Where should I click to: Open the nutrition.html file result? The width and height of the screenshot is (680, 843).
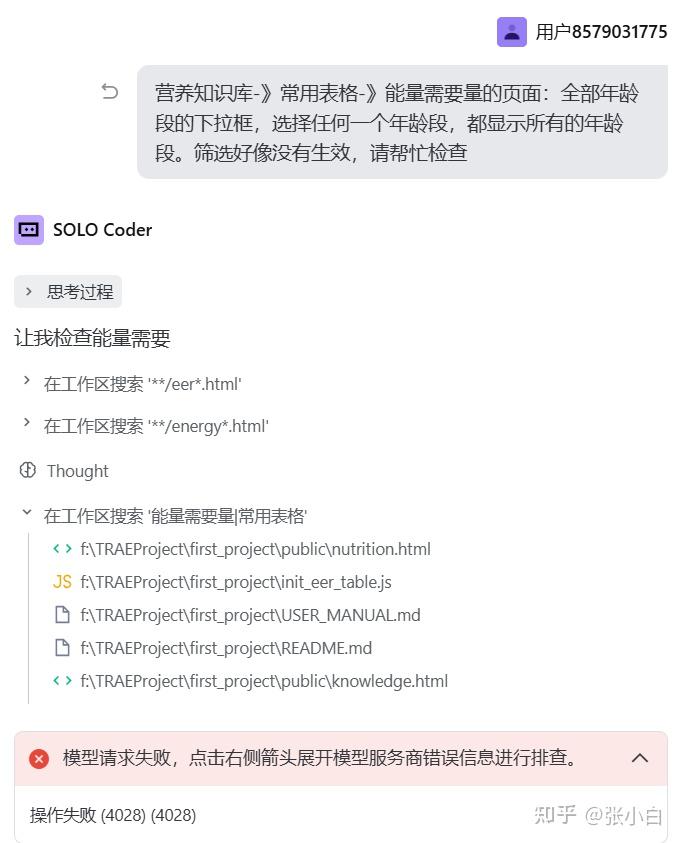pyautogui.click(x=242, y=549)
